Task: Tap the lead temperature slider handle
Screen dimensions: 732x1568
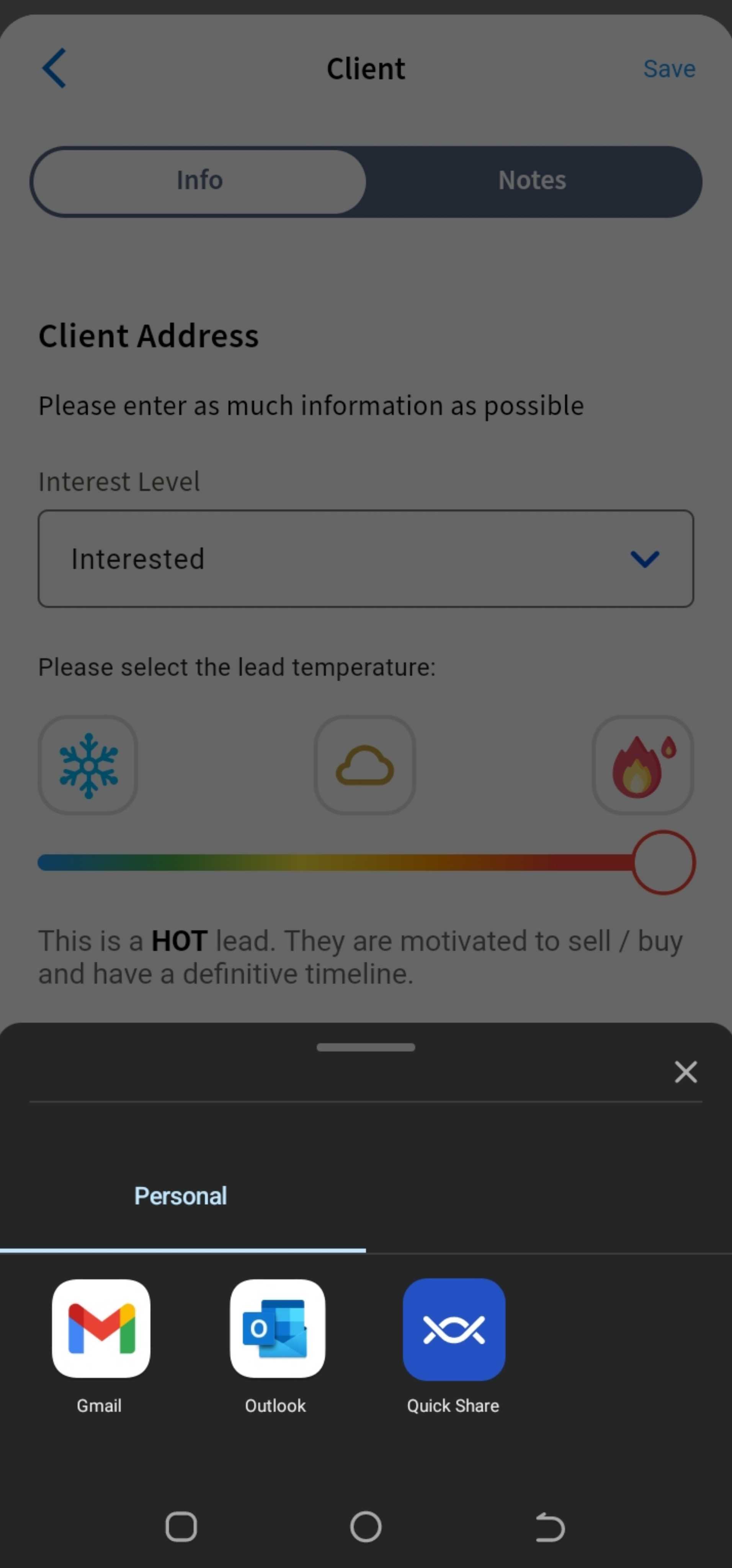Action: coord(663,863)
